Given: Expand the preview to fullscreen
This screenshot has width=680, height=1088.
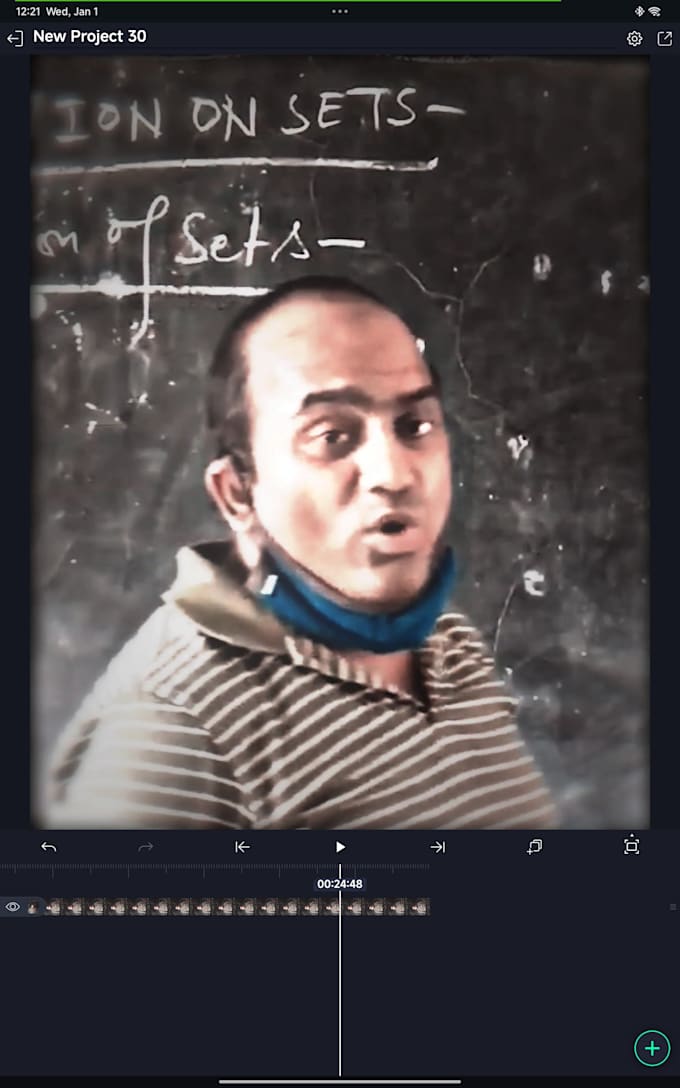Looking at the screenshot, I should pyautogui.click(x=631, y=847).
